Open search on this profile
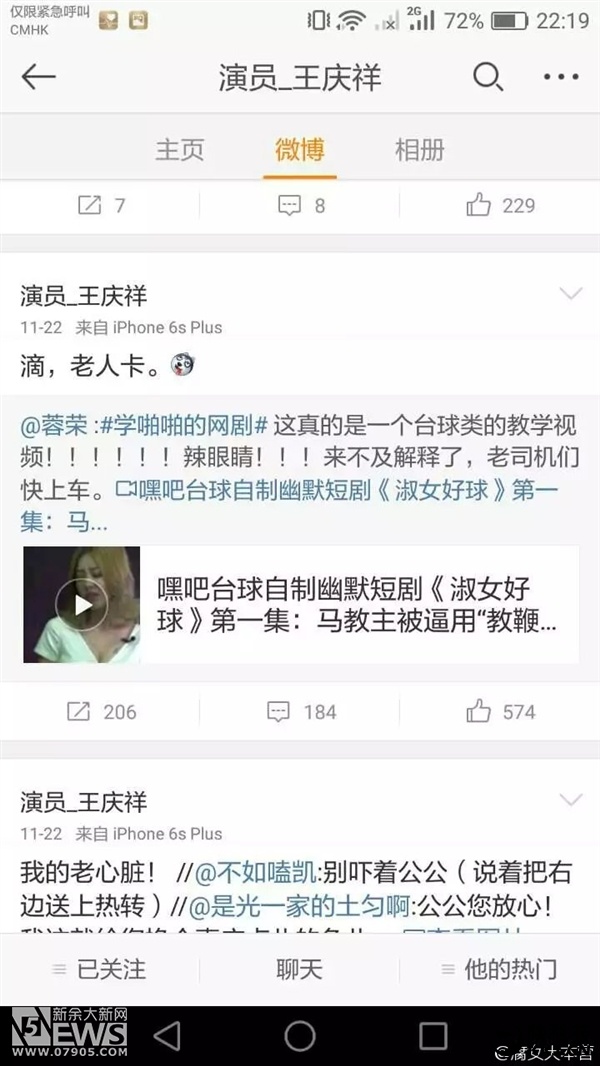The image size is (600, 1066). tap(487, 78)
